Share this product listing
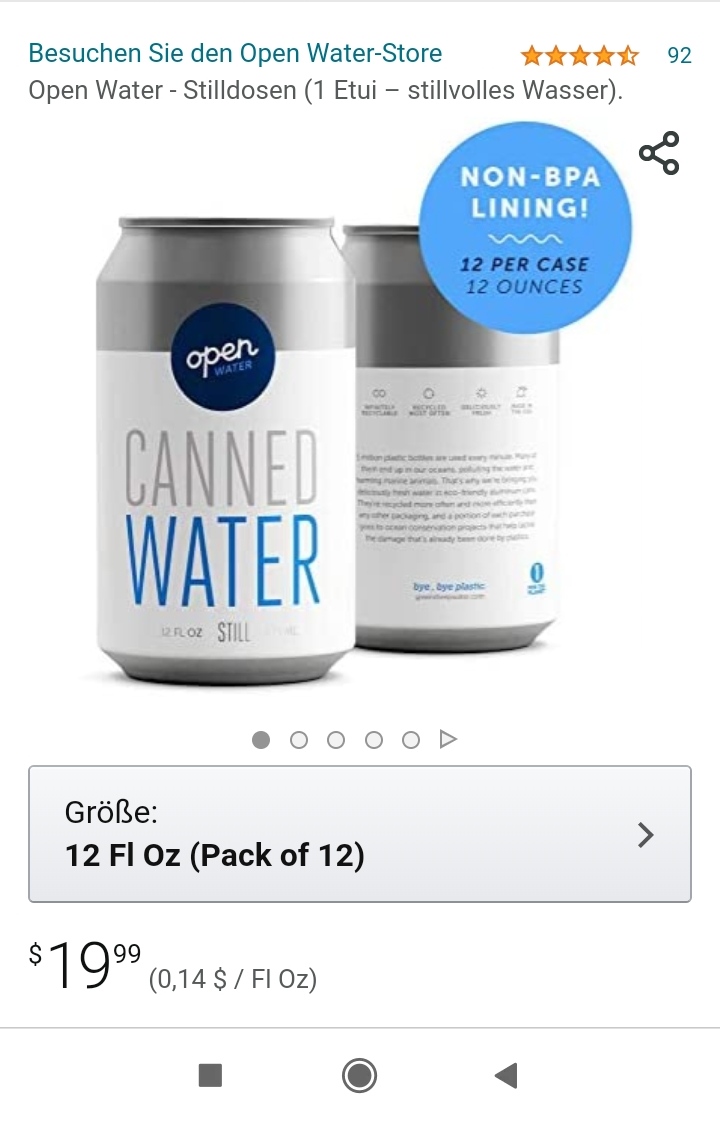 pyautogui.click(x=659, y=153)
